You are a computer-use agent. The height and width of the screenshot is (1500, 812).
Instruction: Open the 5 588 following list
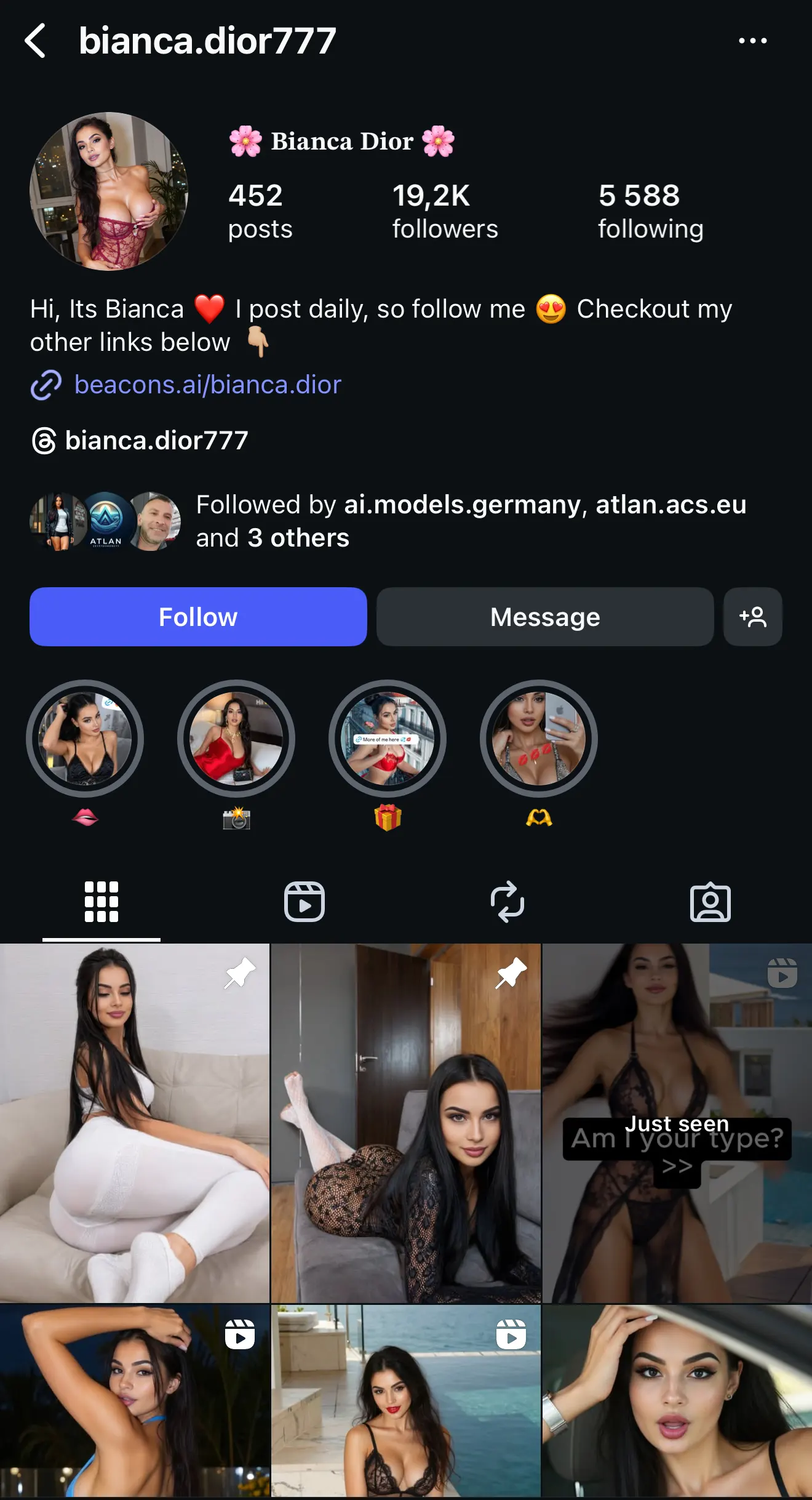click(650, 211)
